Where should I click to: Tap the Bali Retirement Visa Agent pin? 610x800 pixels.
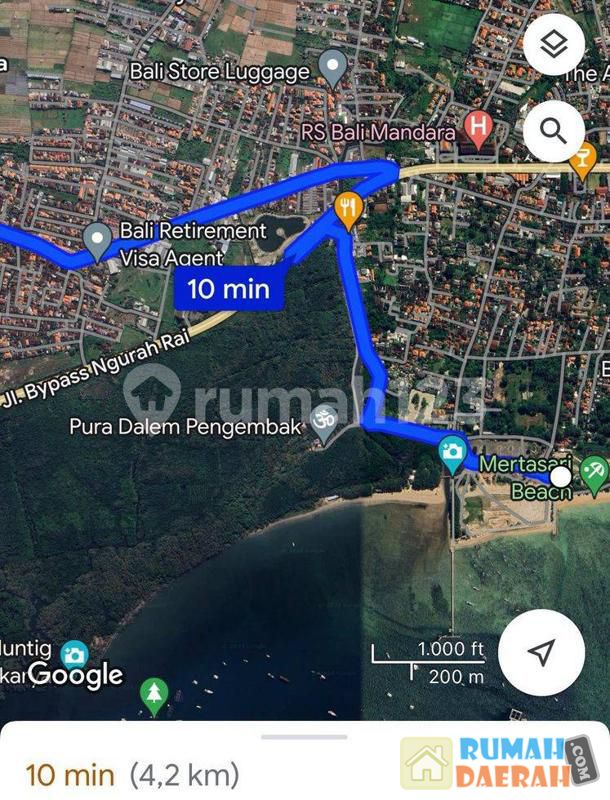97,239
